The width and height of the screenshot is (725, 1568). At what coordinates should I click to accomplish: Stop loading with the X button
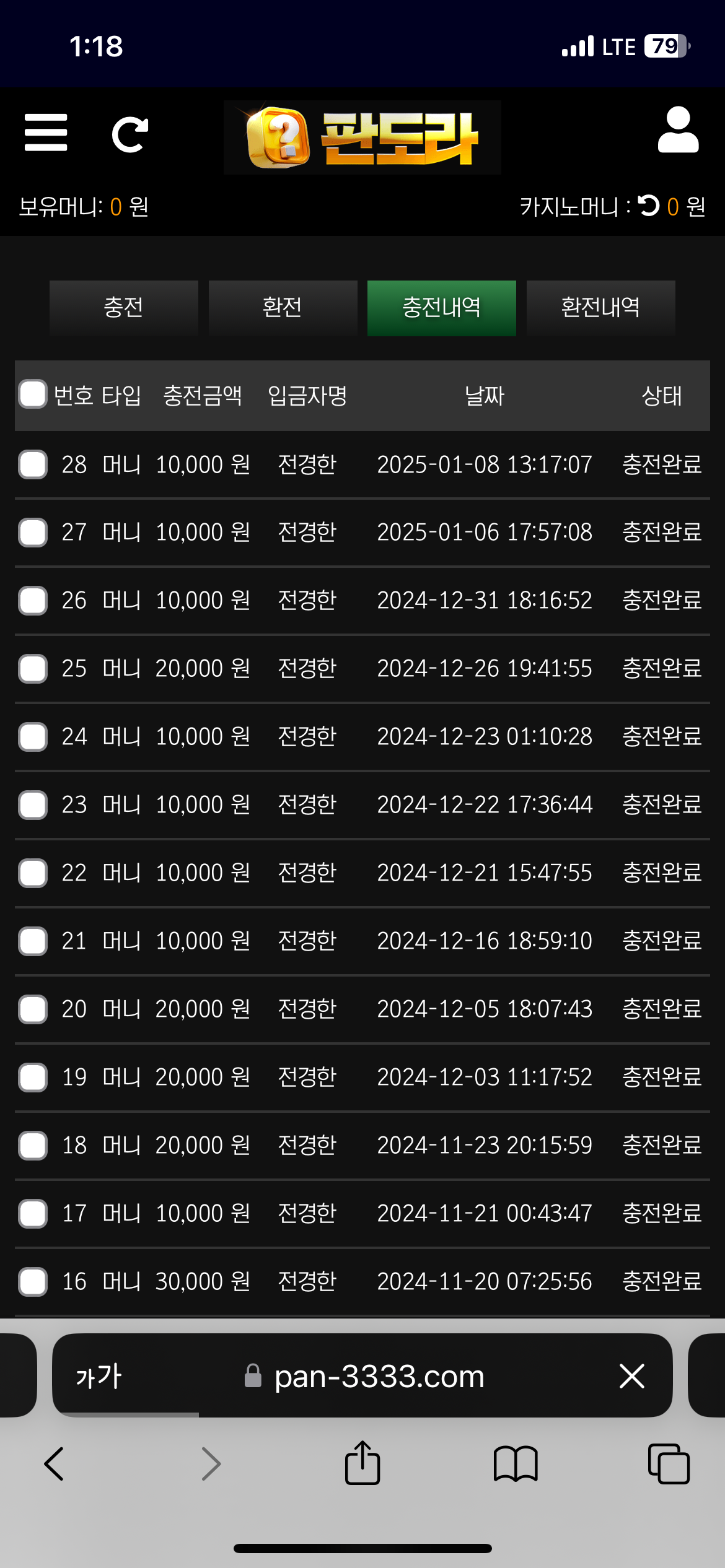tap(632, 1377)
